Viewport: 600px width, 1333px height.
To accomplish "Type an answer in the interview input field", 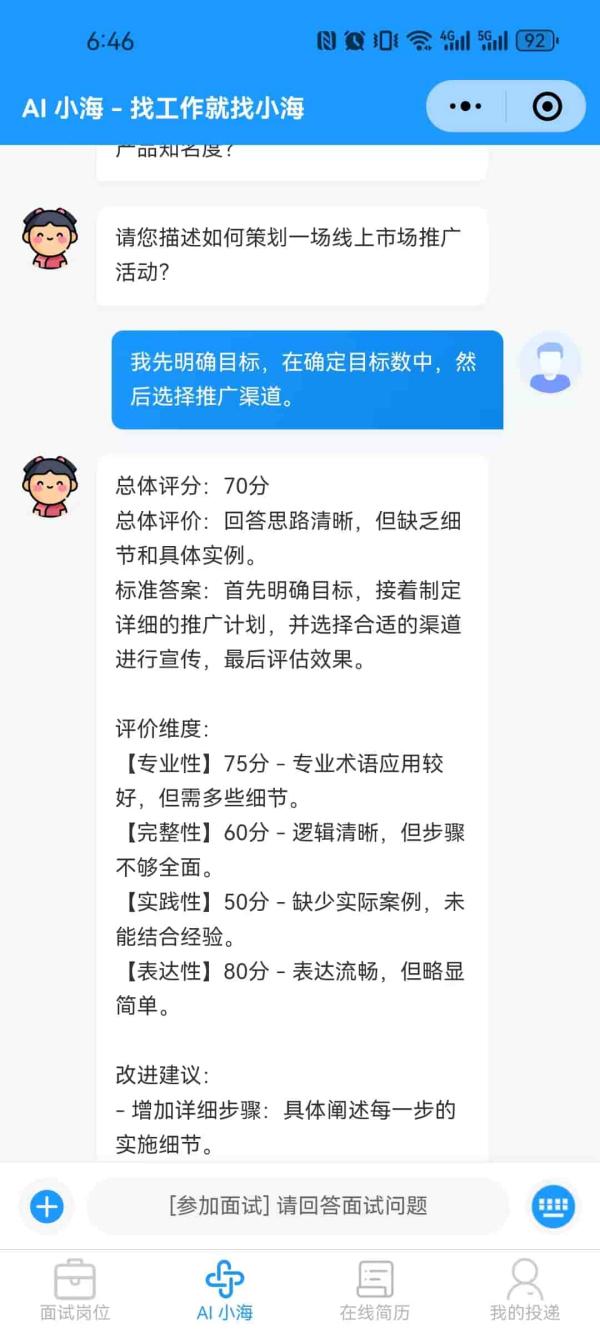I will [298, 1206].
